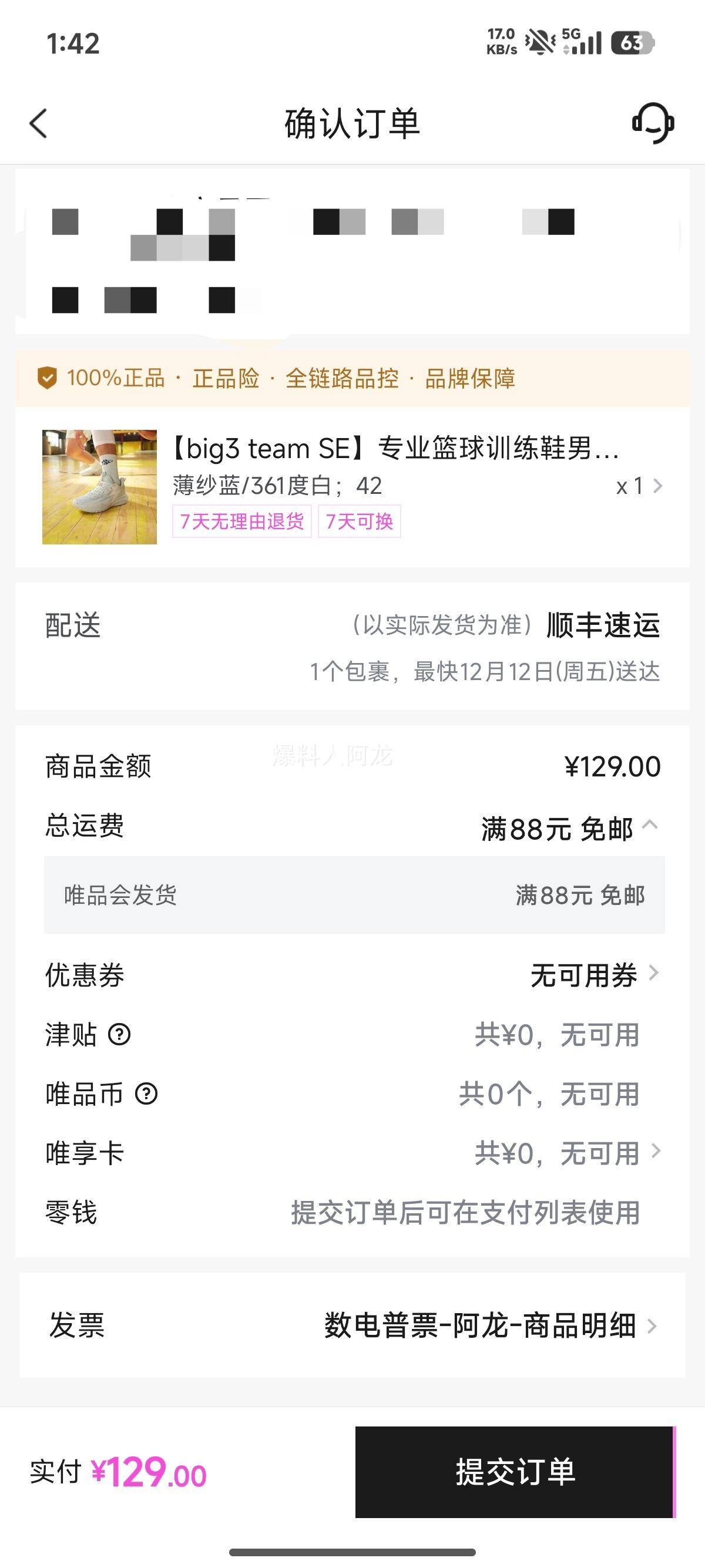Open customer service via headset icon
The width and height of the screenshot is (705, 1568).
click(x=653, y=122)
